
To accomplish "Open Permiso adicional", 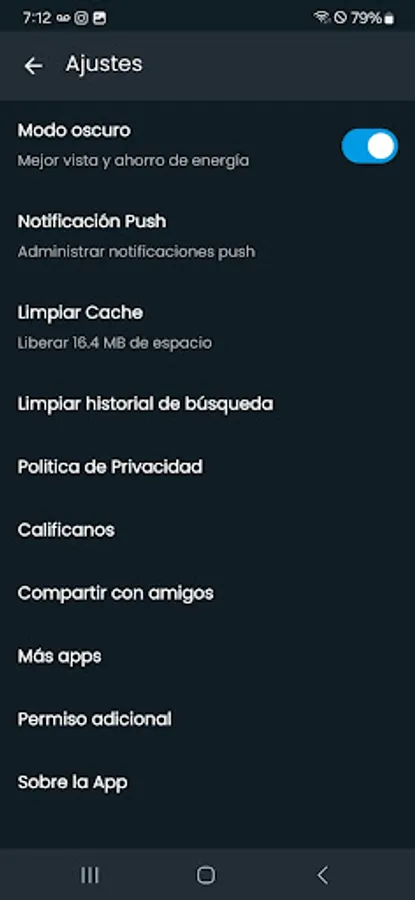I will coord(207,719).
